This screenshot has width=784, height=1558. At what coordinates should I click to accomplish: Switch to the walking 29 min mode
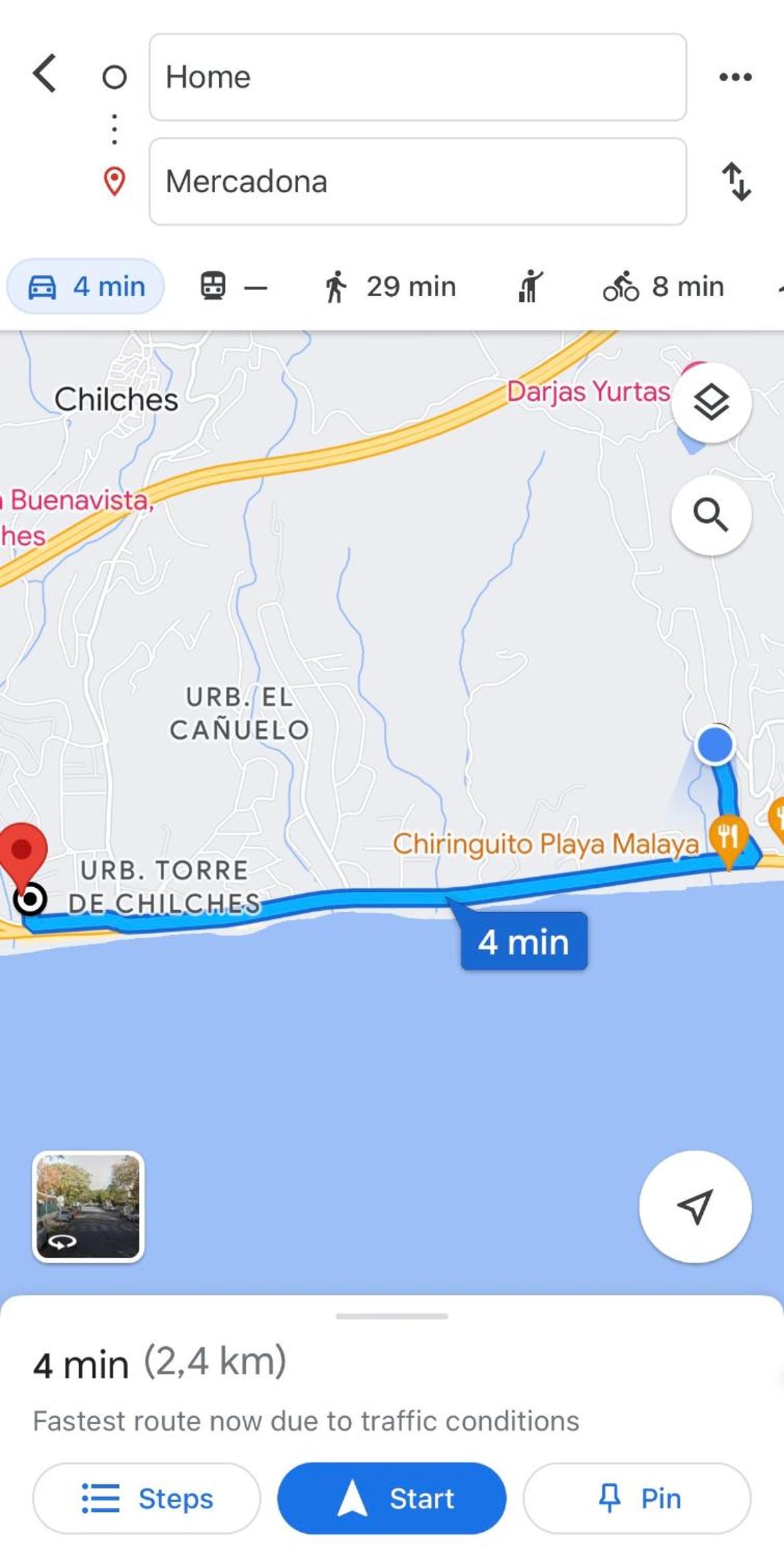click(x=389, y=287)
